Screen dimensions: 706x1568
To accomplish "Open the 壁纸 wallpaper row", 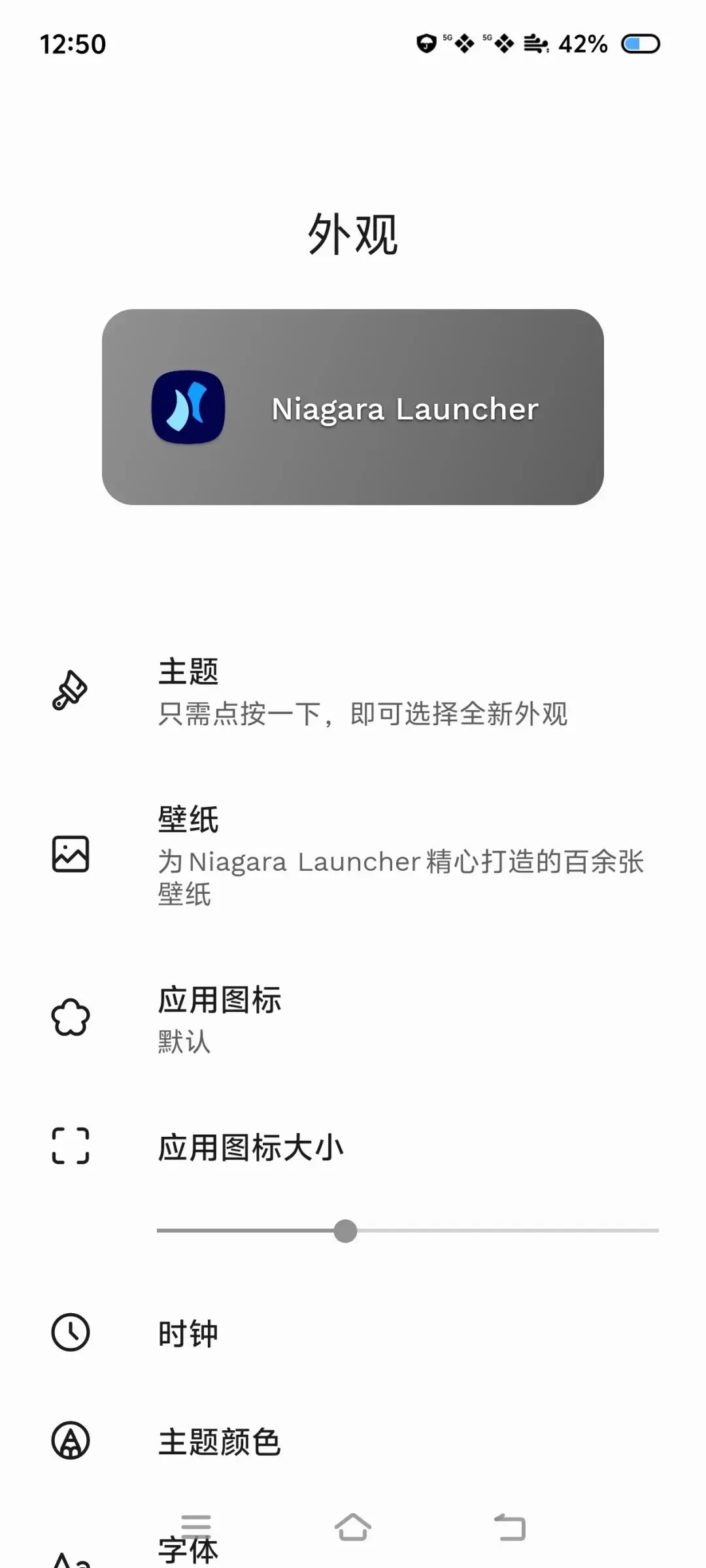I will (x=353, y=855).
